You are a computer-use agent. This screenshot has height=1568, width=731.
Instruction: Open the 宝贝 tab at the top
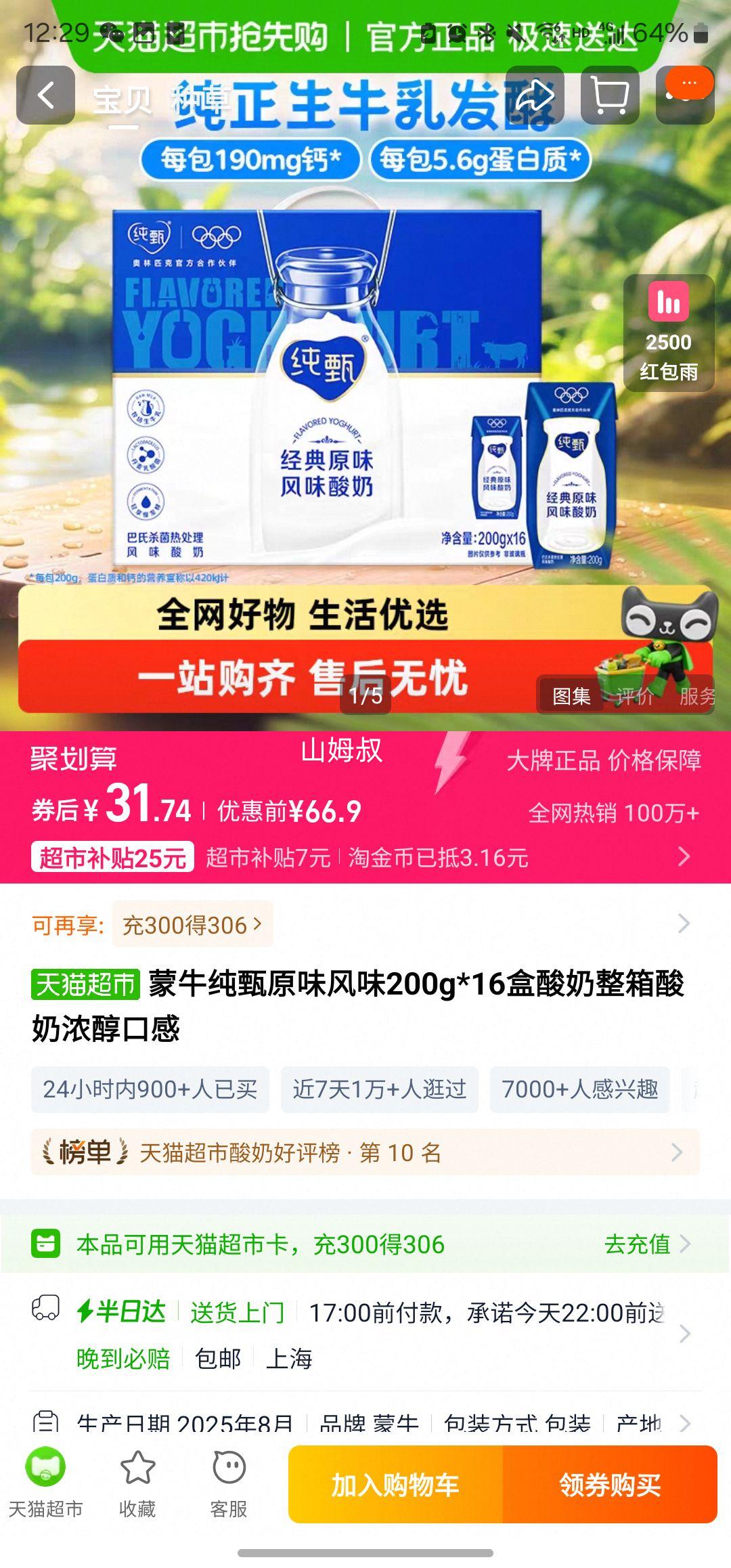click(122, 102)
